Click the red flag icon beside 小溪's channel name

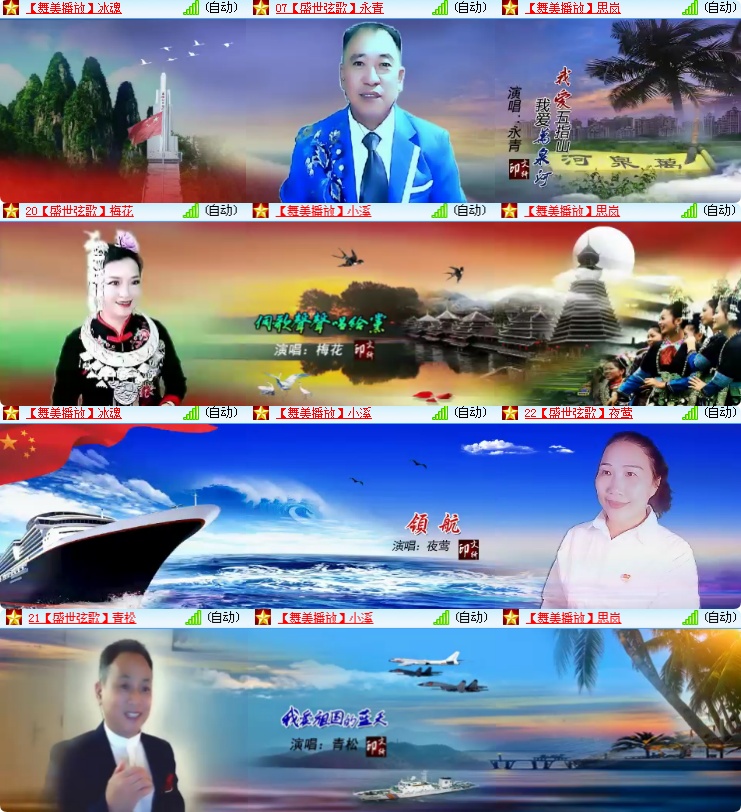point(263,211)
